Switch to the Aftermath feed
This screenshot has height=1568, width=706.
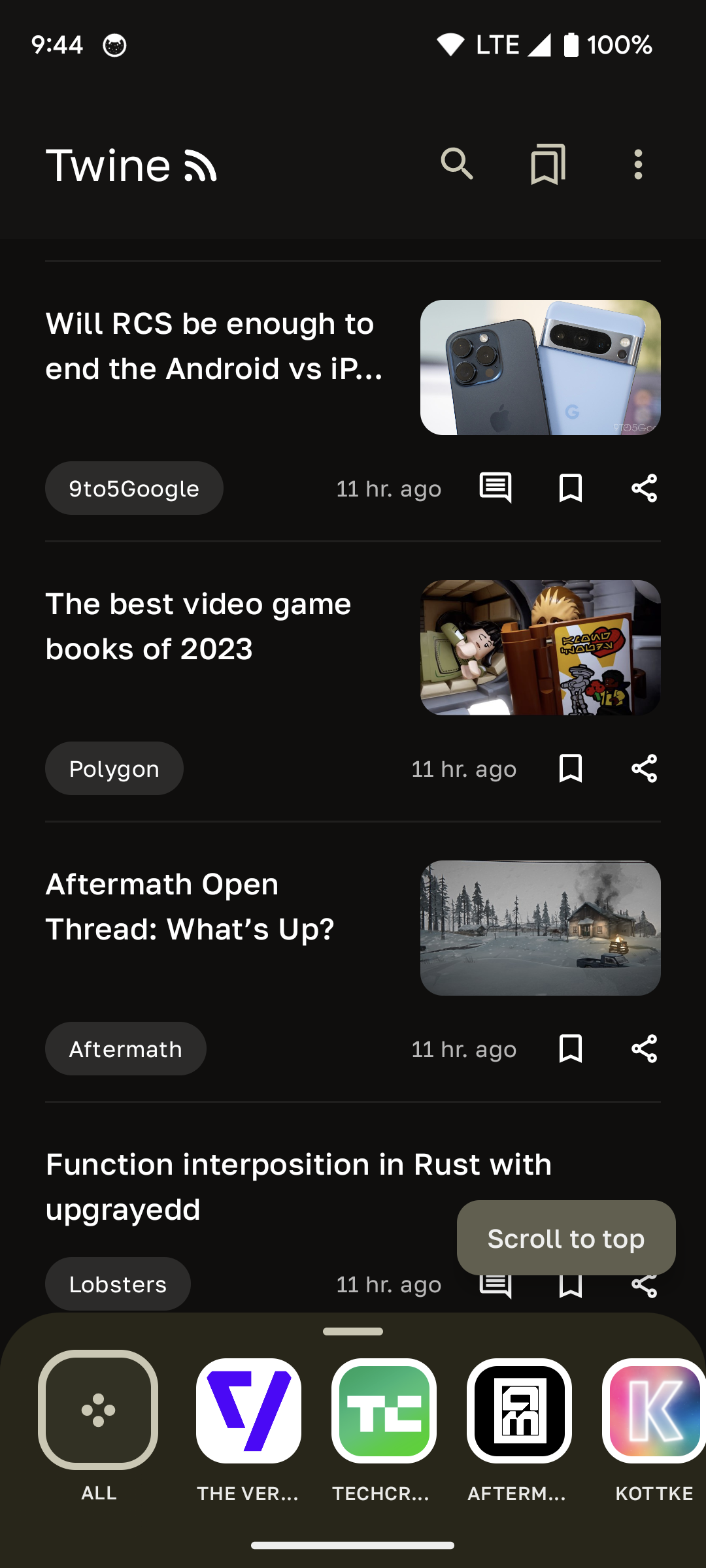pos(519,1411)
